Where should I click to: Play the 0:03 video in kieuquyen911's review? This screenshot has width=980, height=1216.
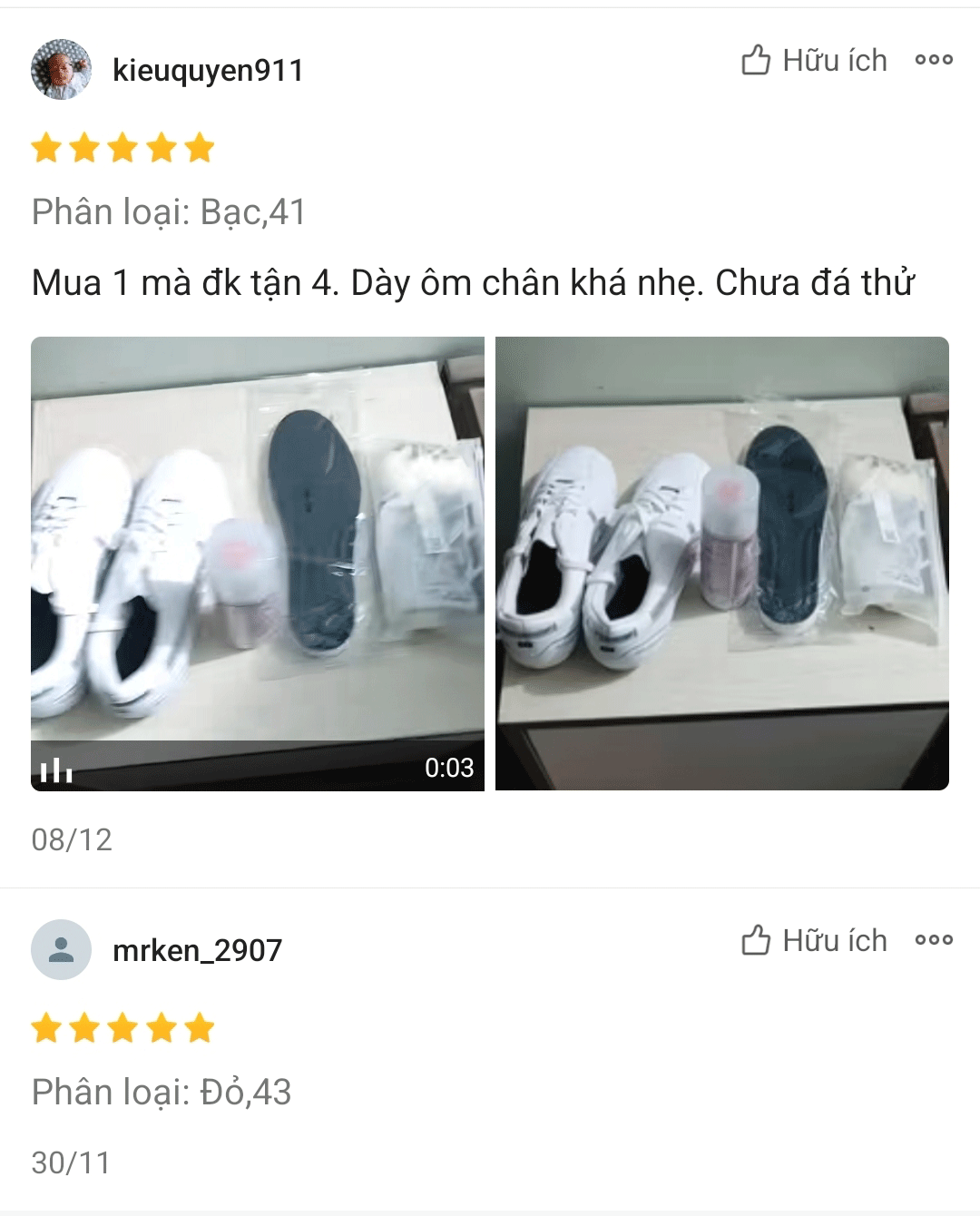[258, 564]
